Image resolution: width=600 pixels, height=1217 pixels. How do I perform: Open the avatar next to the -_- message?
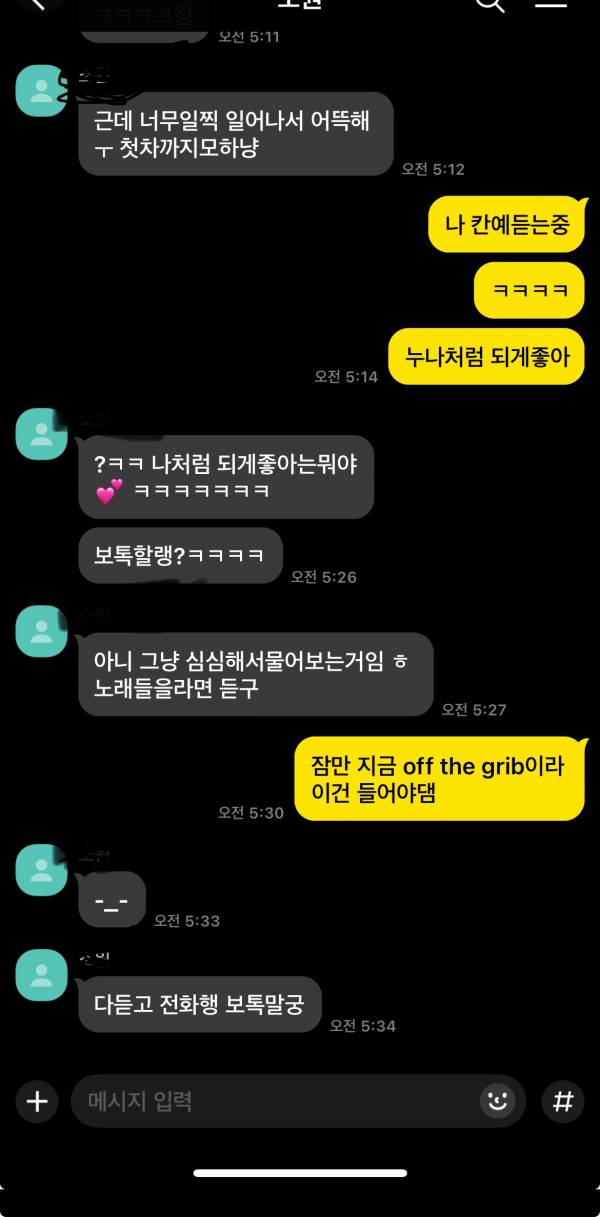[42, 869]
